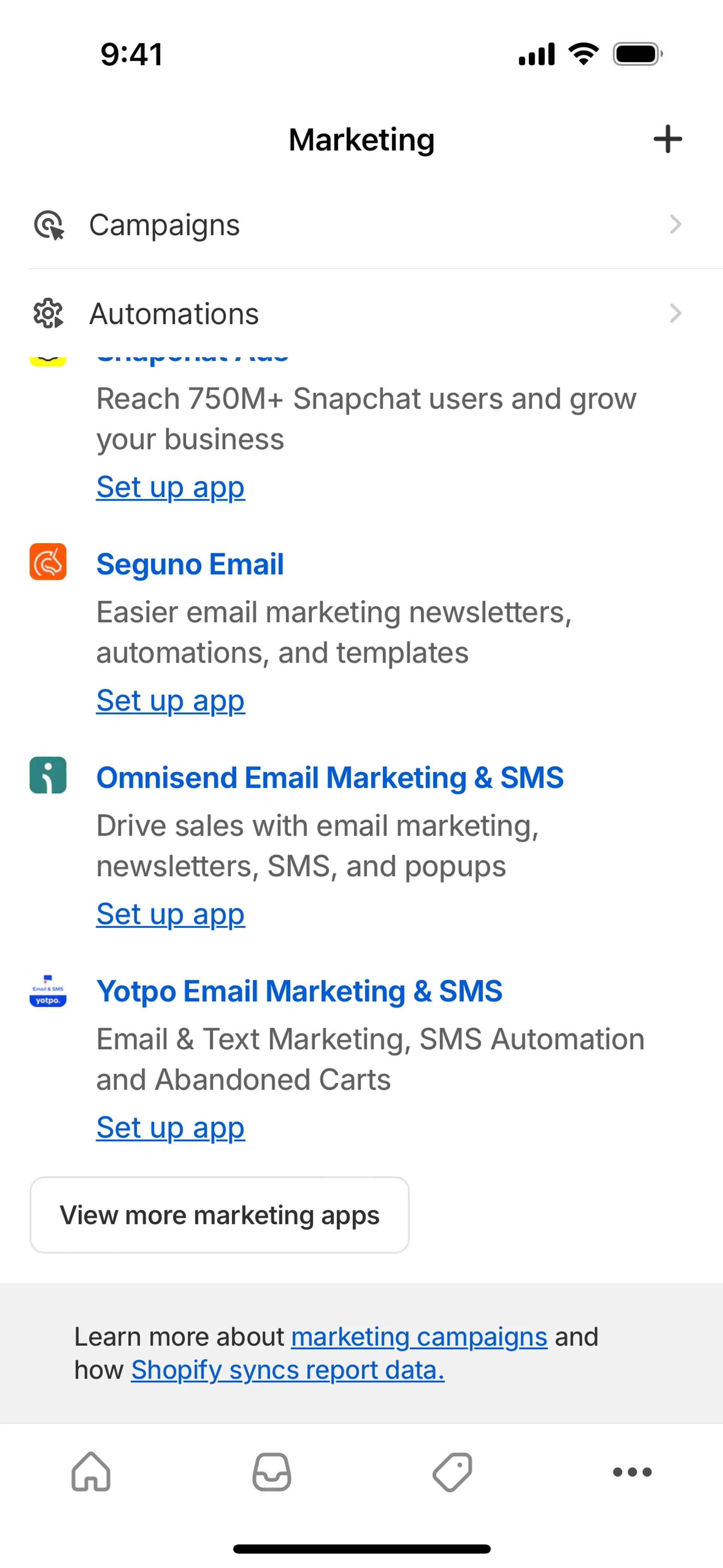Open the Automations row
The width and height of the screenshot is (723, 1568).
[361, 313]
